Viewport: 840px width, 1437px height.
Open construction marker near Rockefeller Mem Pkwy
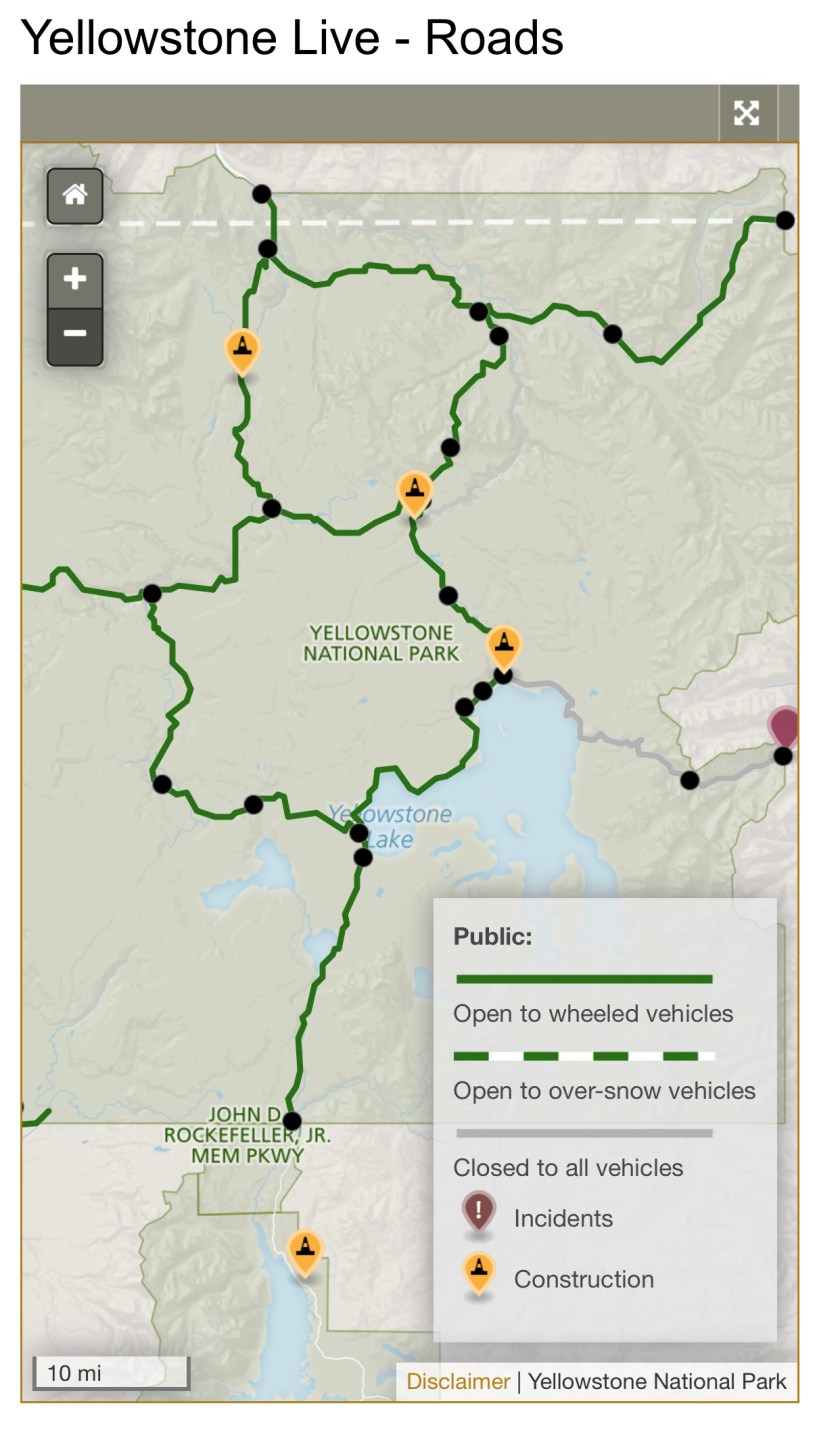[x=305, y=1250]
